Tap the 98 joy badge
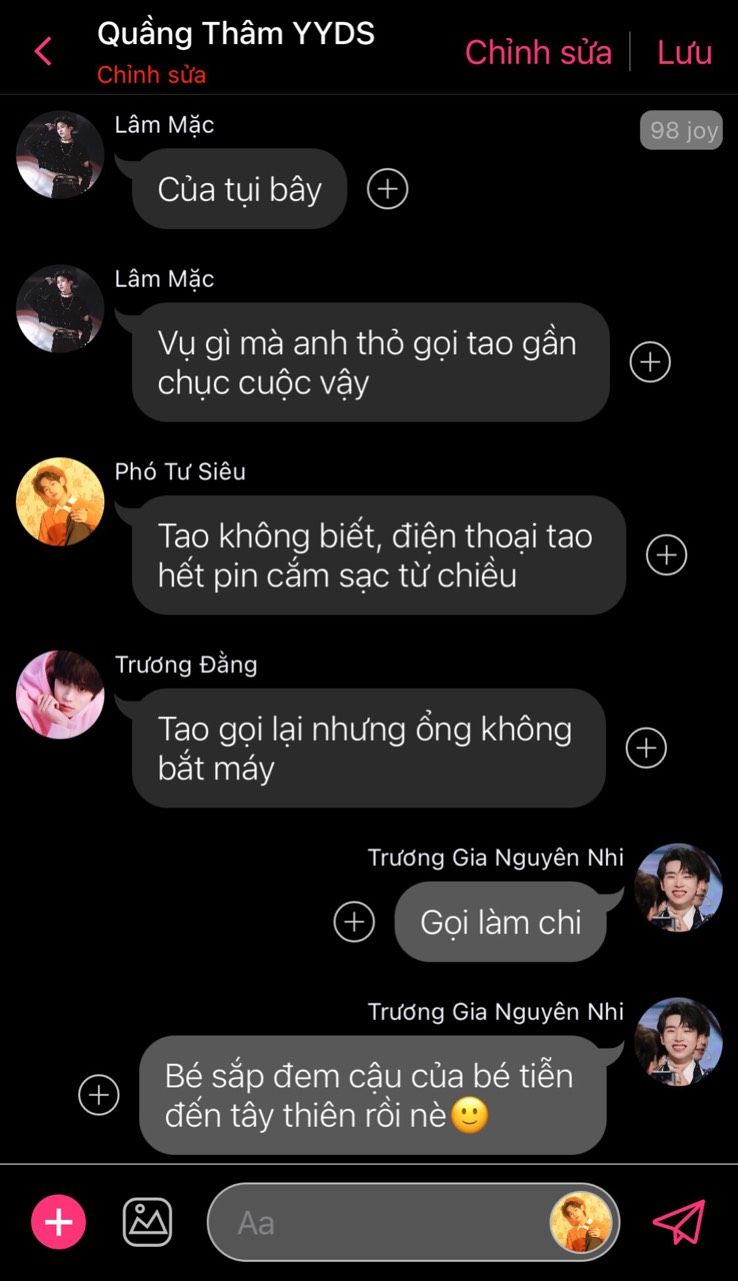Screen dimensions: 738x1281 tap(682, 130)
